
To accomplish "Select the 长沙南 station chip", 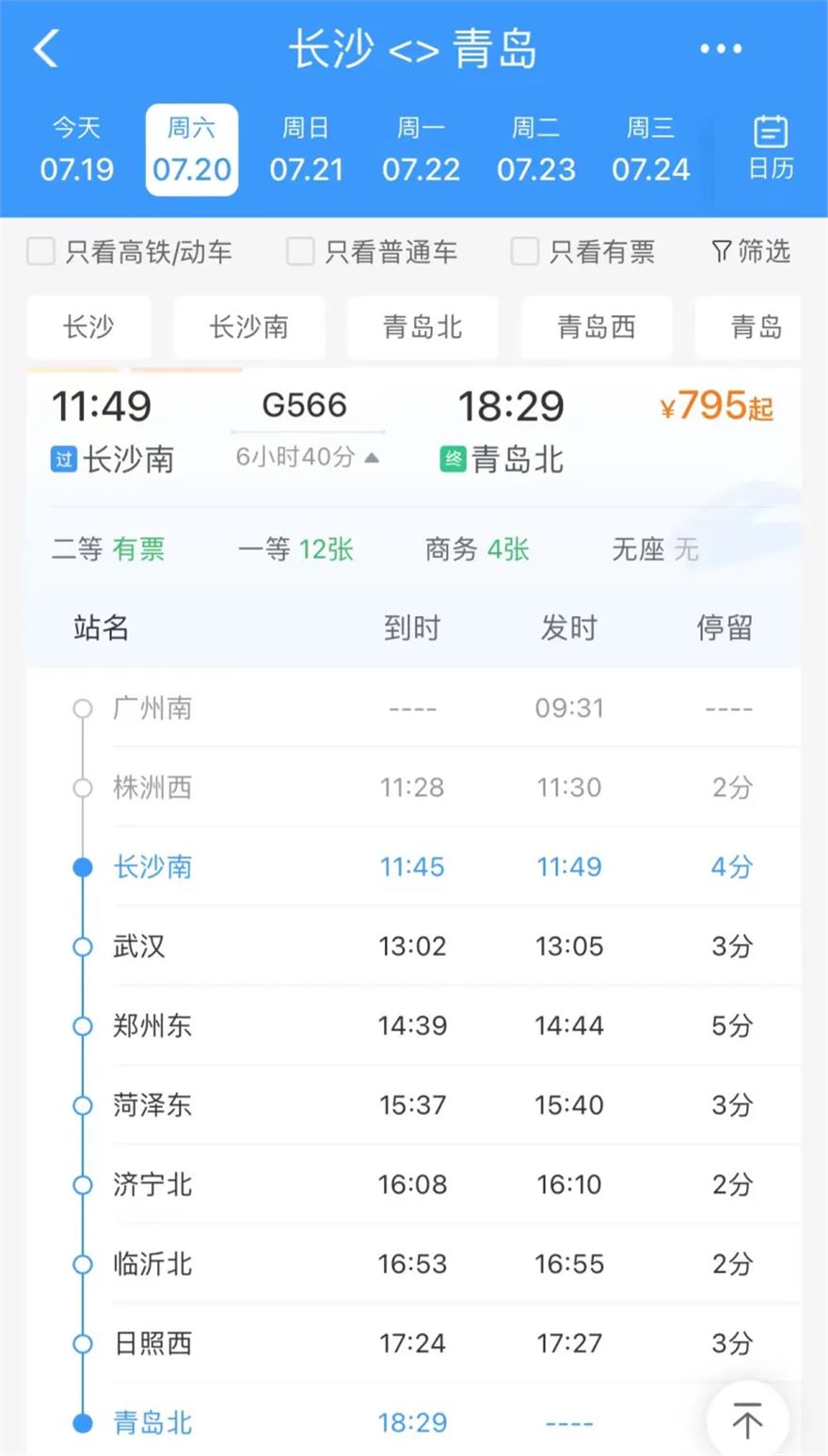I will tap(248, 327).
